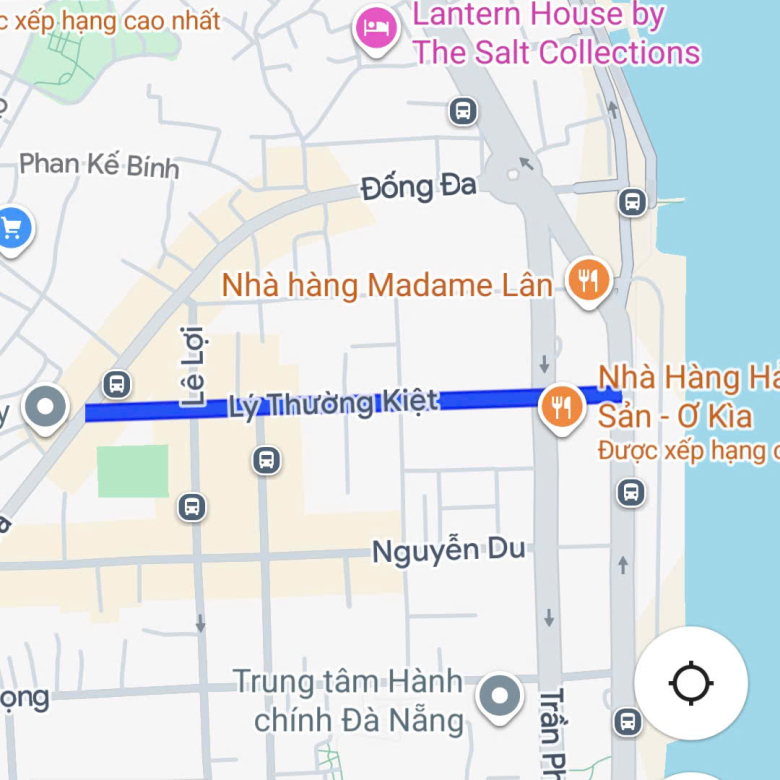Center the map on my location
The image size is (780, 780).
tap(690, 684)
